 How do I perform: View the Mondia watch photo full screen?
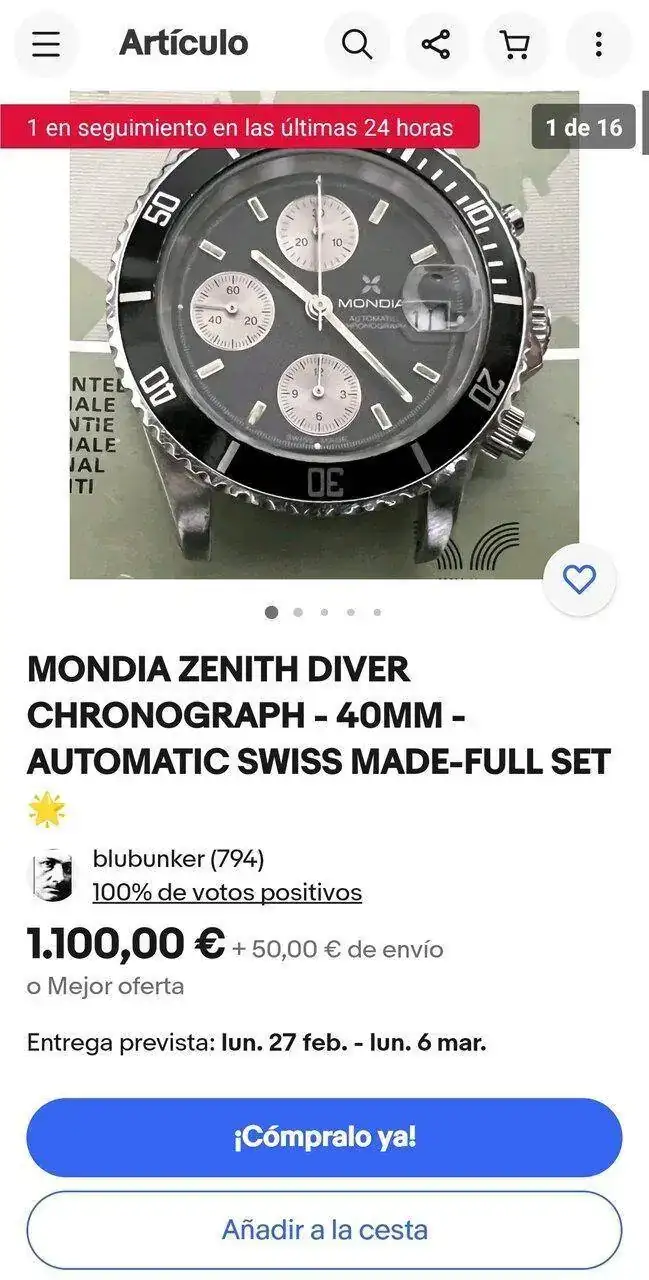click(324, 340)
